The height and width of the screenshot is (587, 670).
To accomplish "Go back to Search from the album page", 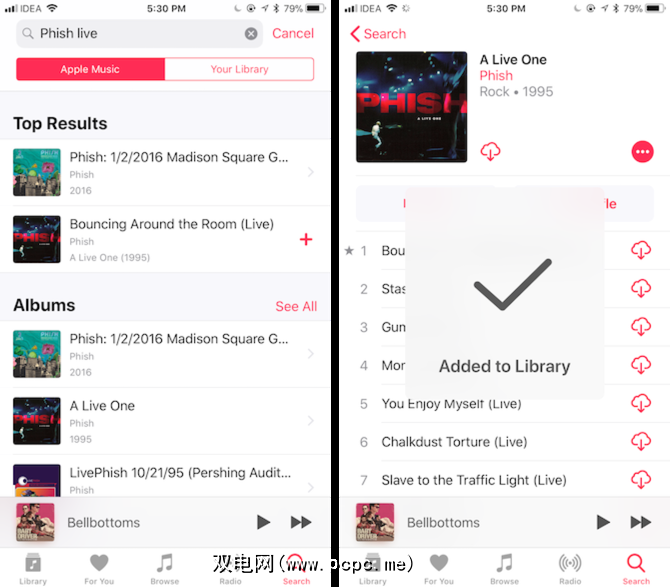I will 378,33.
